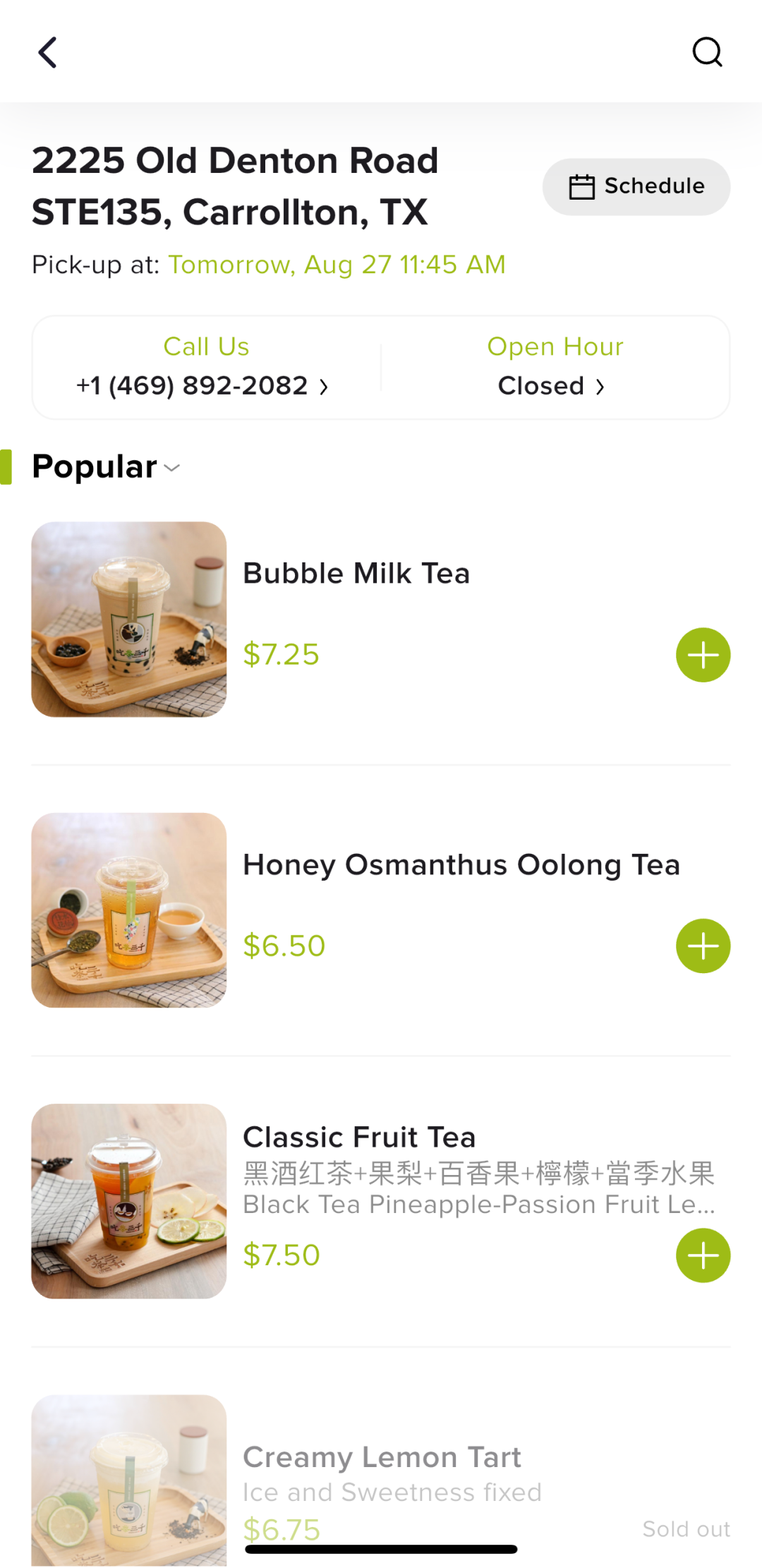Image resolution: width=762 pixels, height=1568 pixels.
Task: Open the Bubble Milk Tea item photo
Action: [x=129, y=619]
